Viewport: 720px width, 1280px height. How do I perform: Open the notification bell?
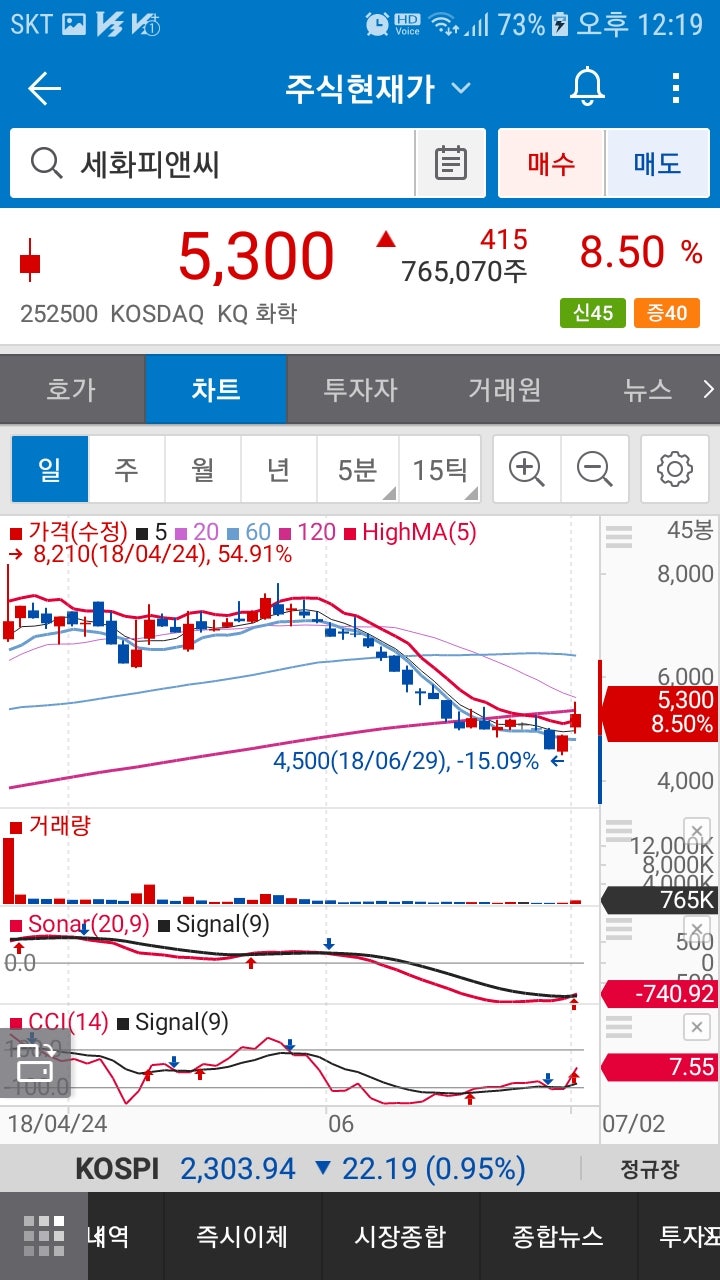pyautogui.click(x=586, y=88)
